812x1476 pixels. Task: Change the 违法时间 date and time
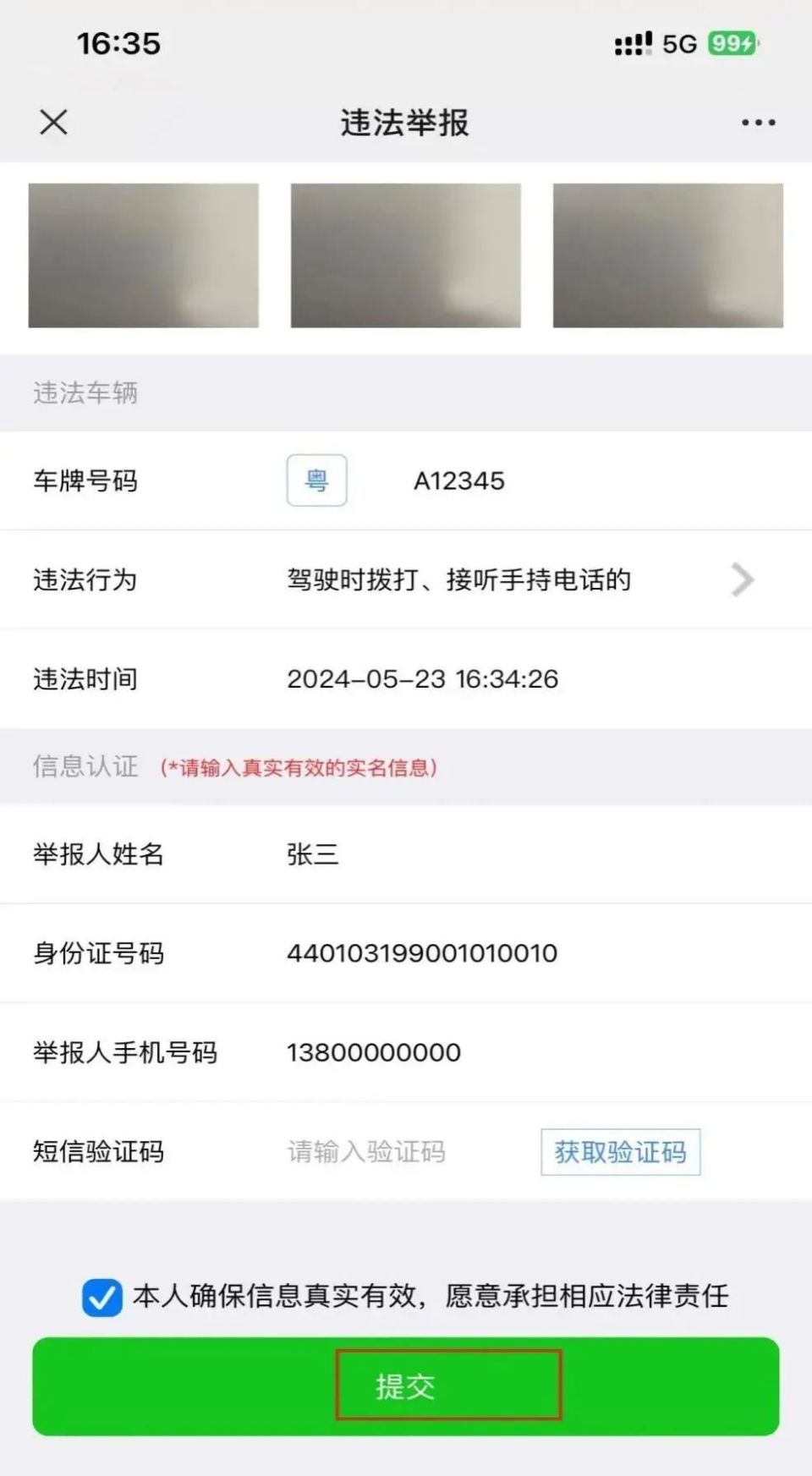406,679
